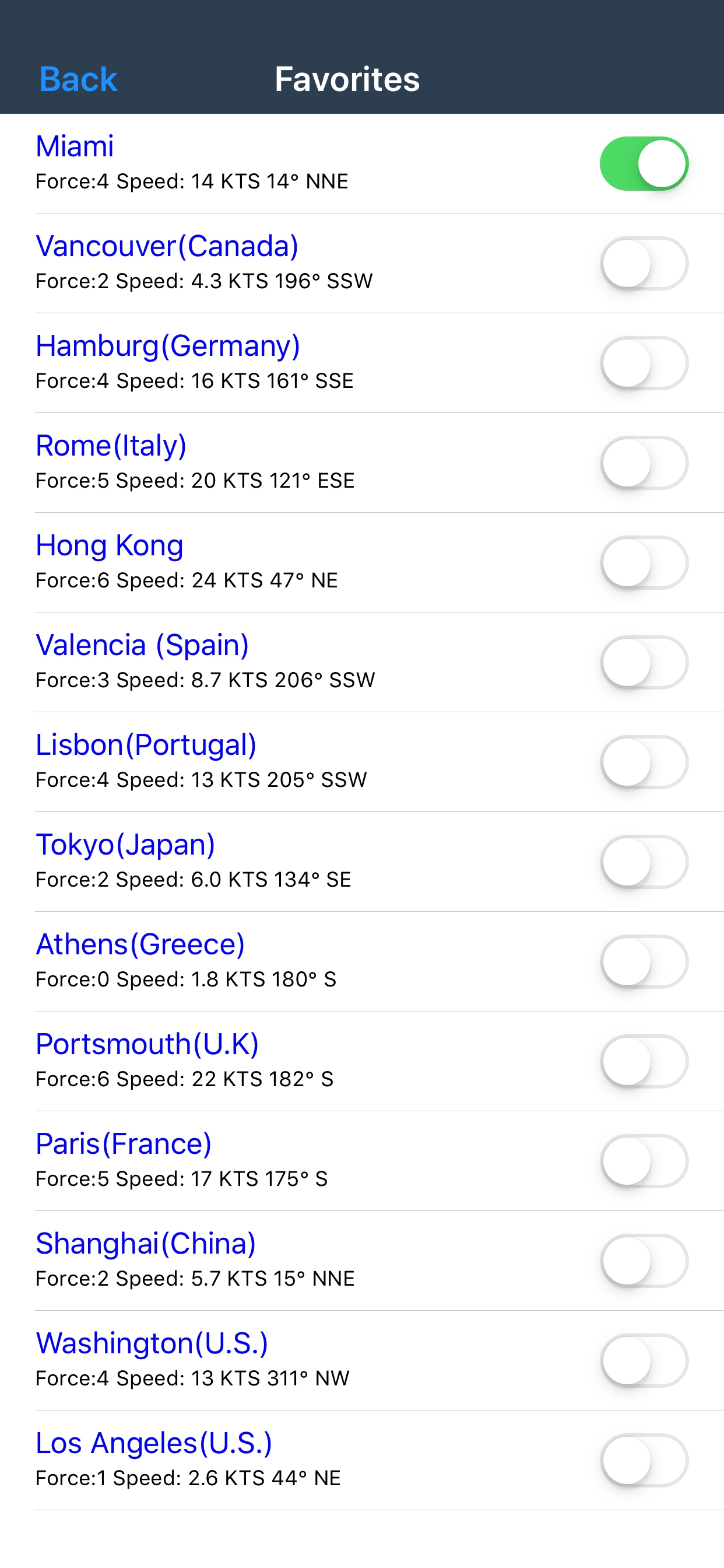This screenshot has width=724, height=1568.
Task: Toggle on Shanghai(China)
Action: click(x=644, y=1261)
